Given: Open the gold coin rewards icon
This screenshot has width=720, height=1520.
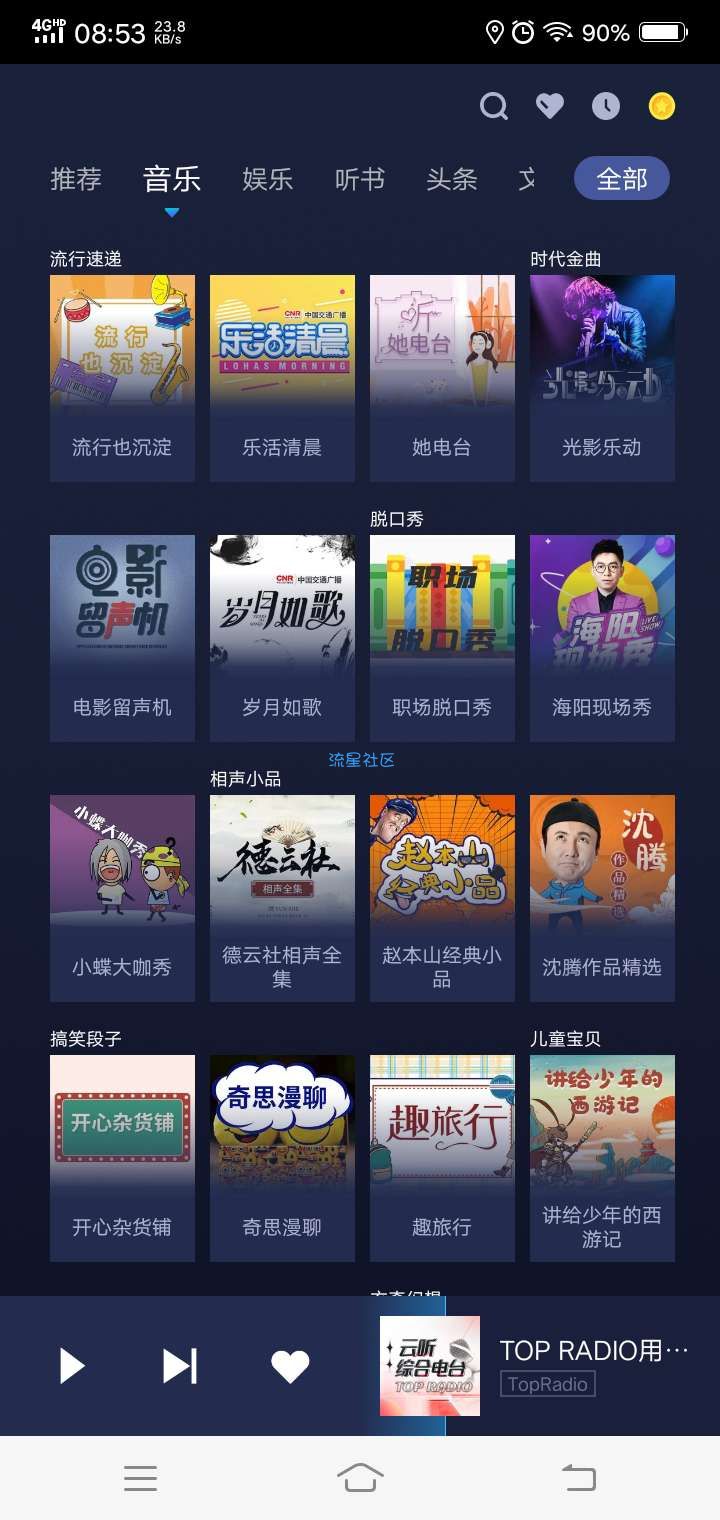Looking at the screenshot, I should [x=661, y=106].
